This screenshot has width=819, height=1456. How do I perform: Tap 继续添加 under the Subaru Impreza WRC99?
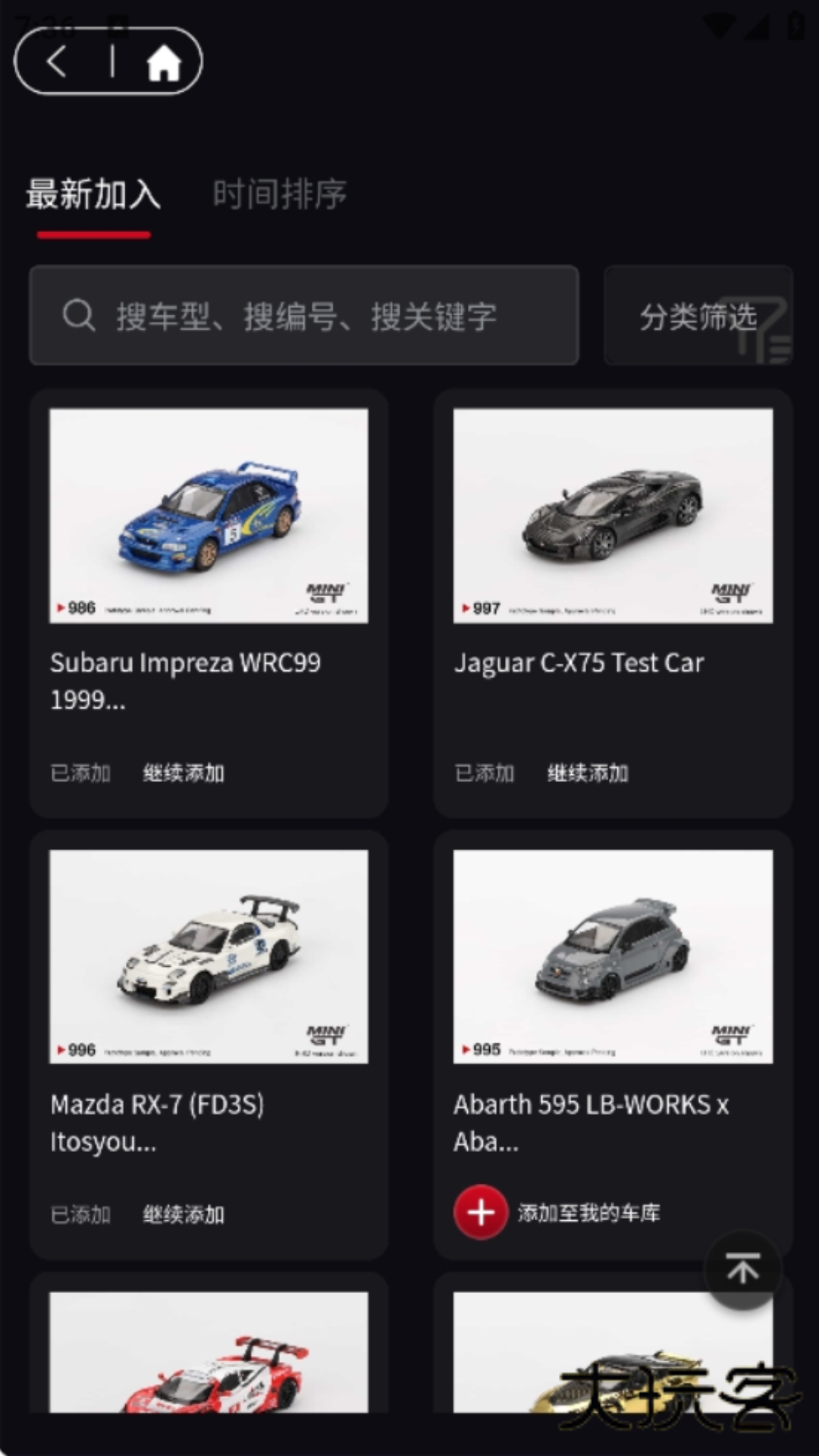[x=184, y=773]
